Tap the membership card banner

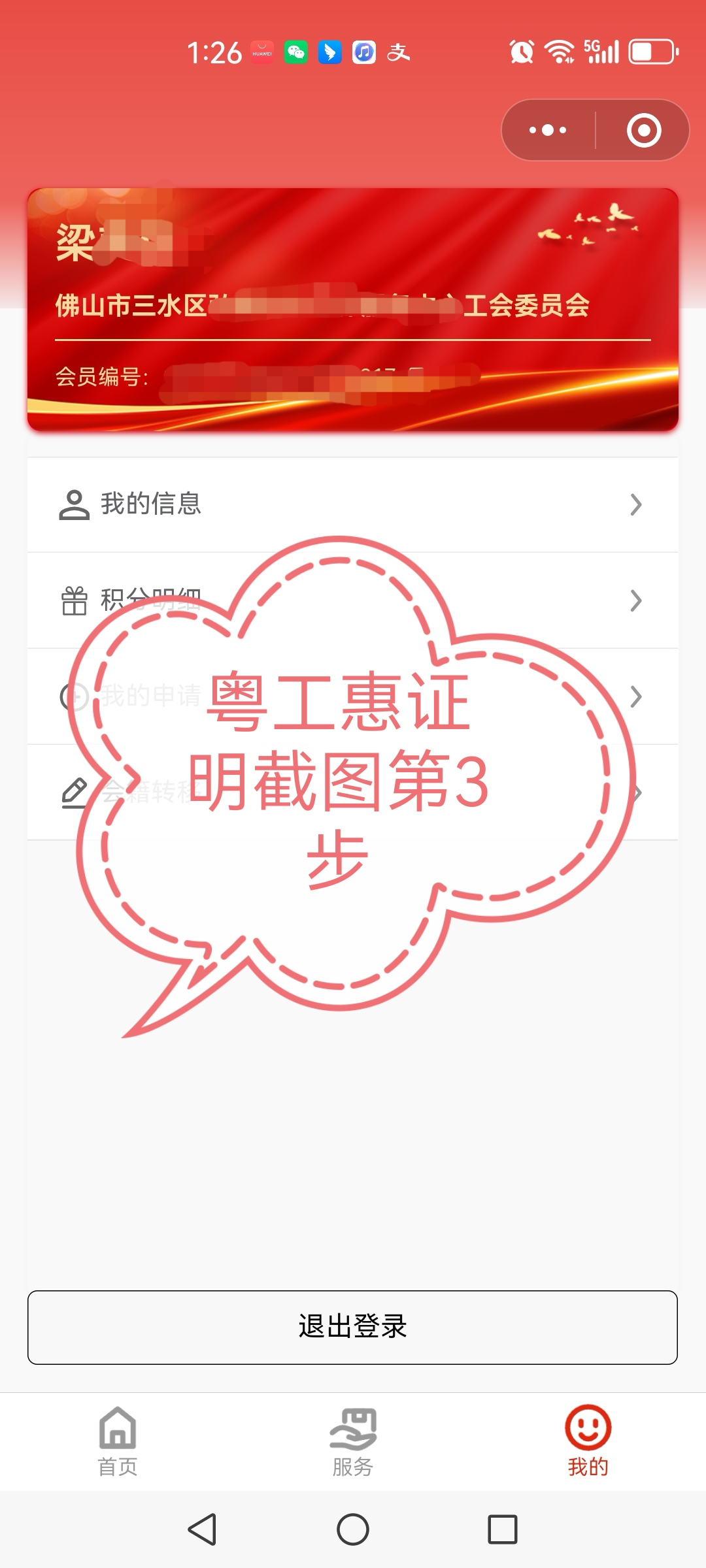(352, 310)
